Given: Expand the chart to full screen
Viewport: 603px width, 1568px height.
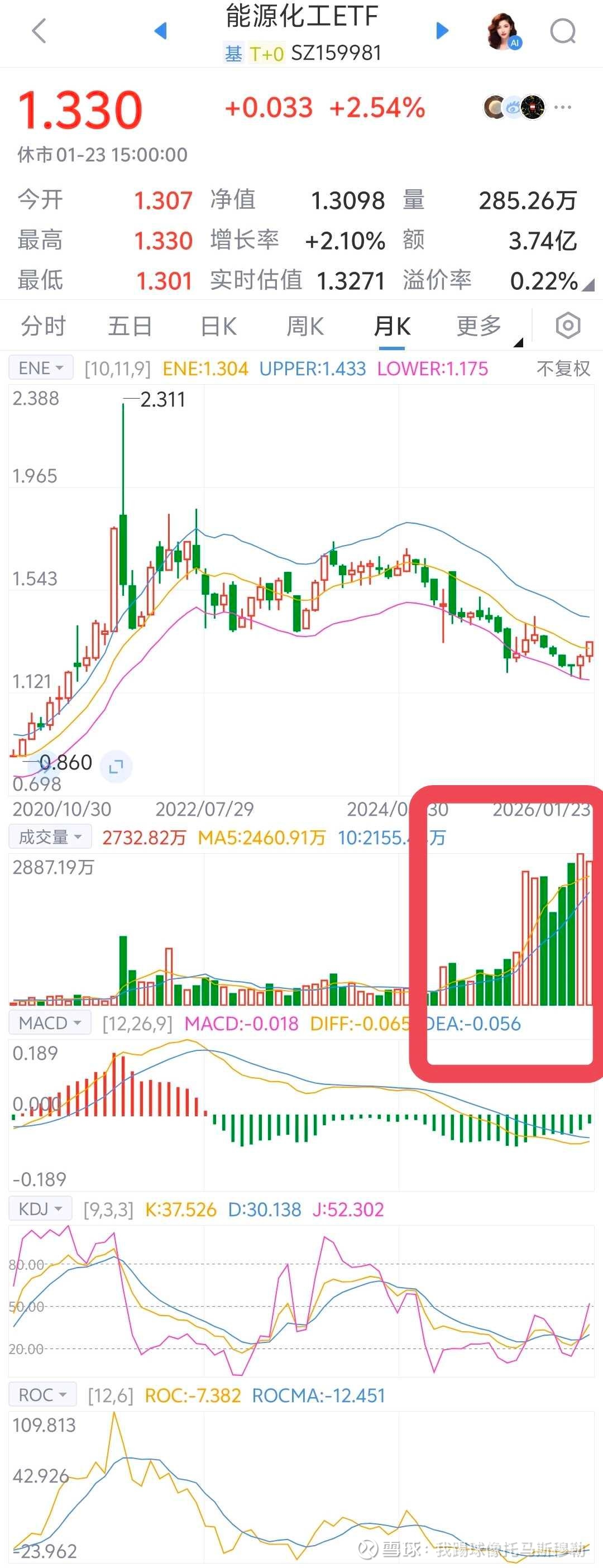Looking at the screenshot, I should click(116, 766).
